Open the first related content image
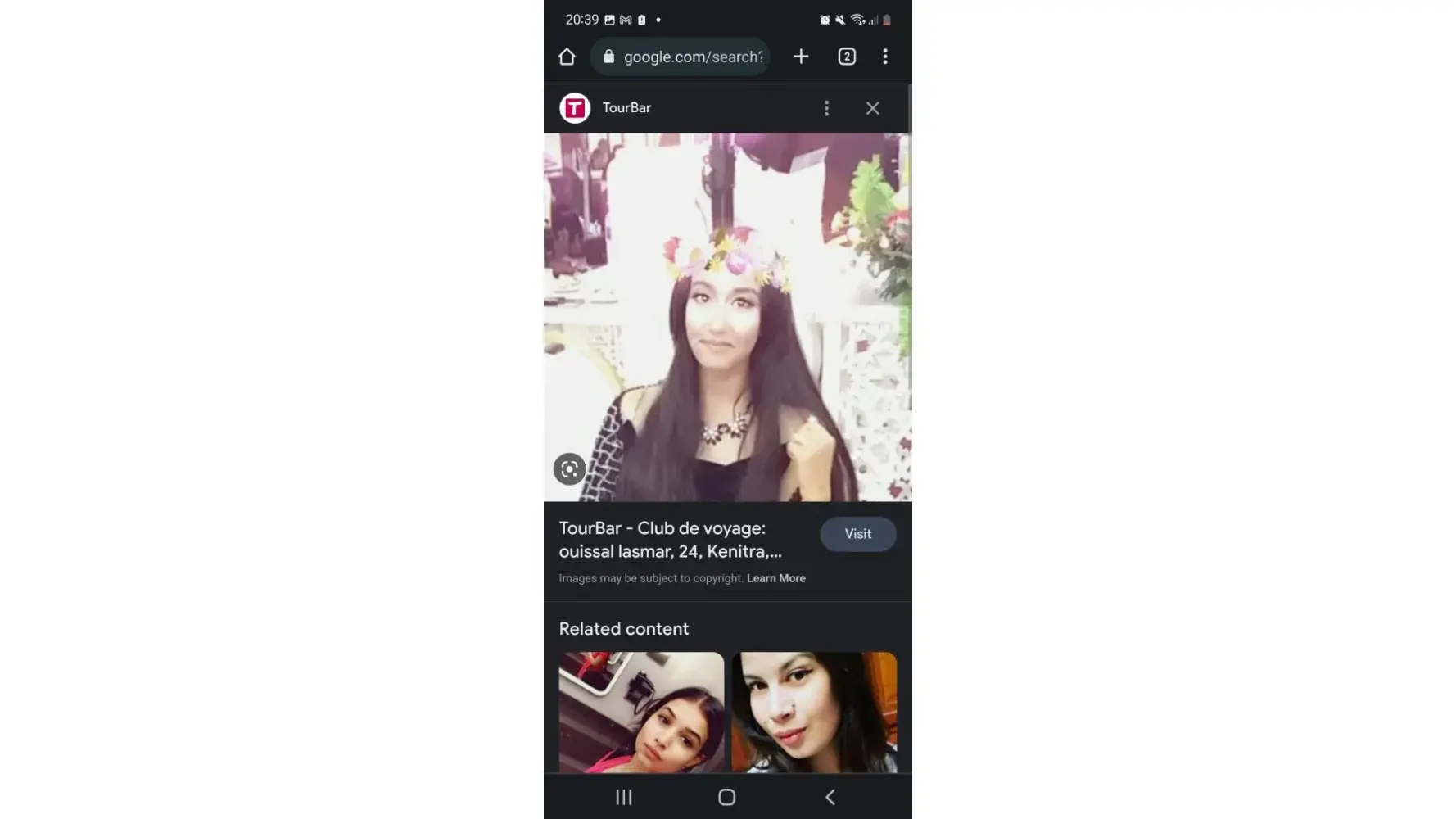This screenshot has height=819, width=1456. pos(641,712)
